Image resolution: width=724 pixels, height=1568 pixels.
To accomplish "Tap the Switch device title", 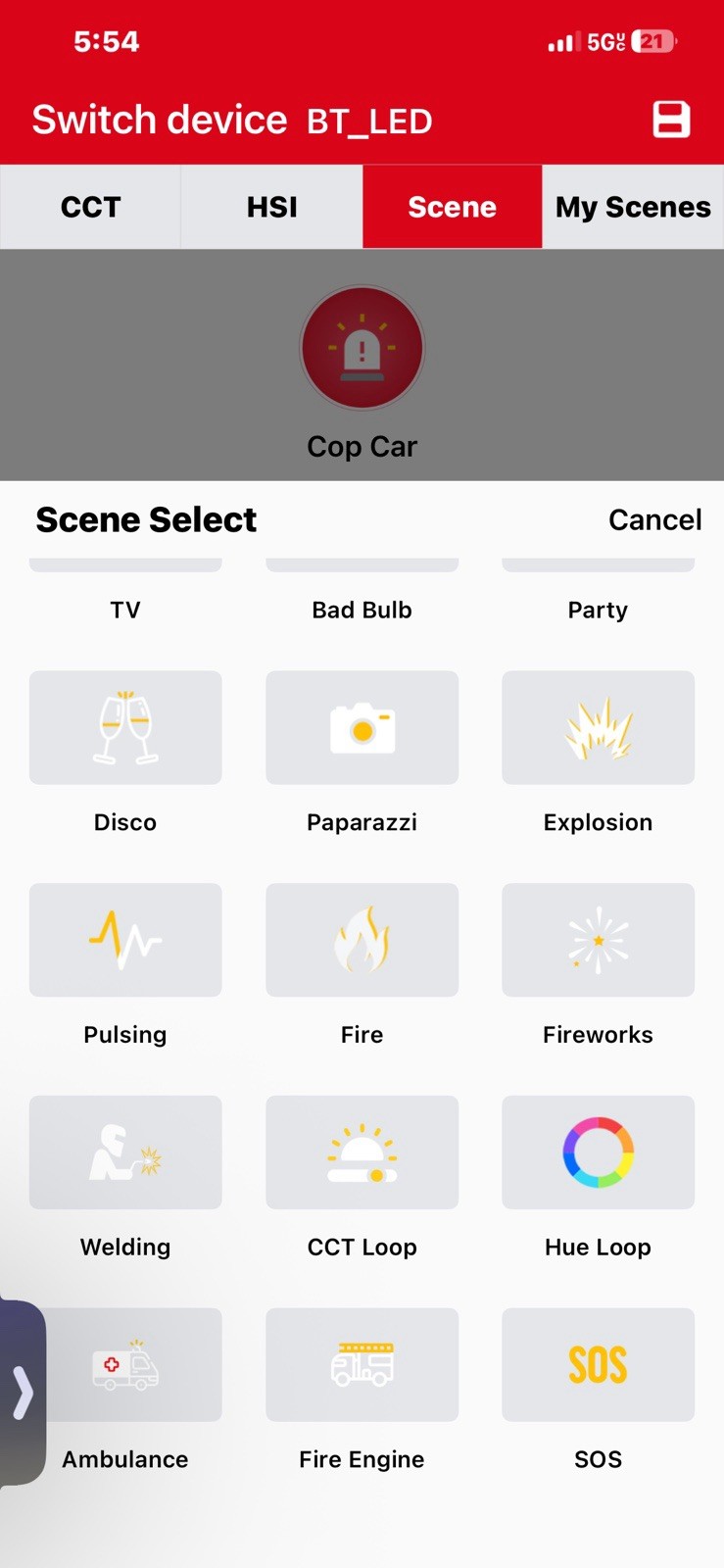I will (x=160, y=120).
